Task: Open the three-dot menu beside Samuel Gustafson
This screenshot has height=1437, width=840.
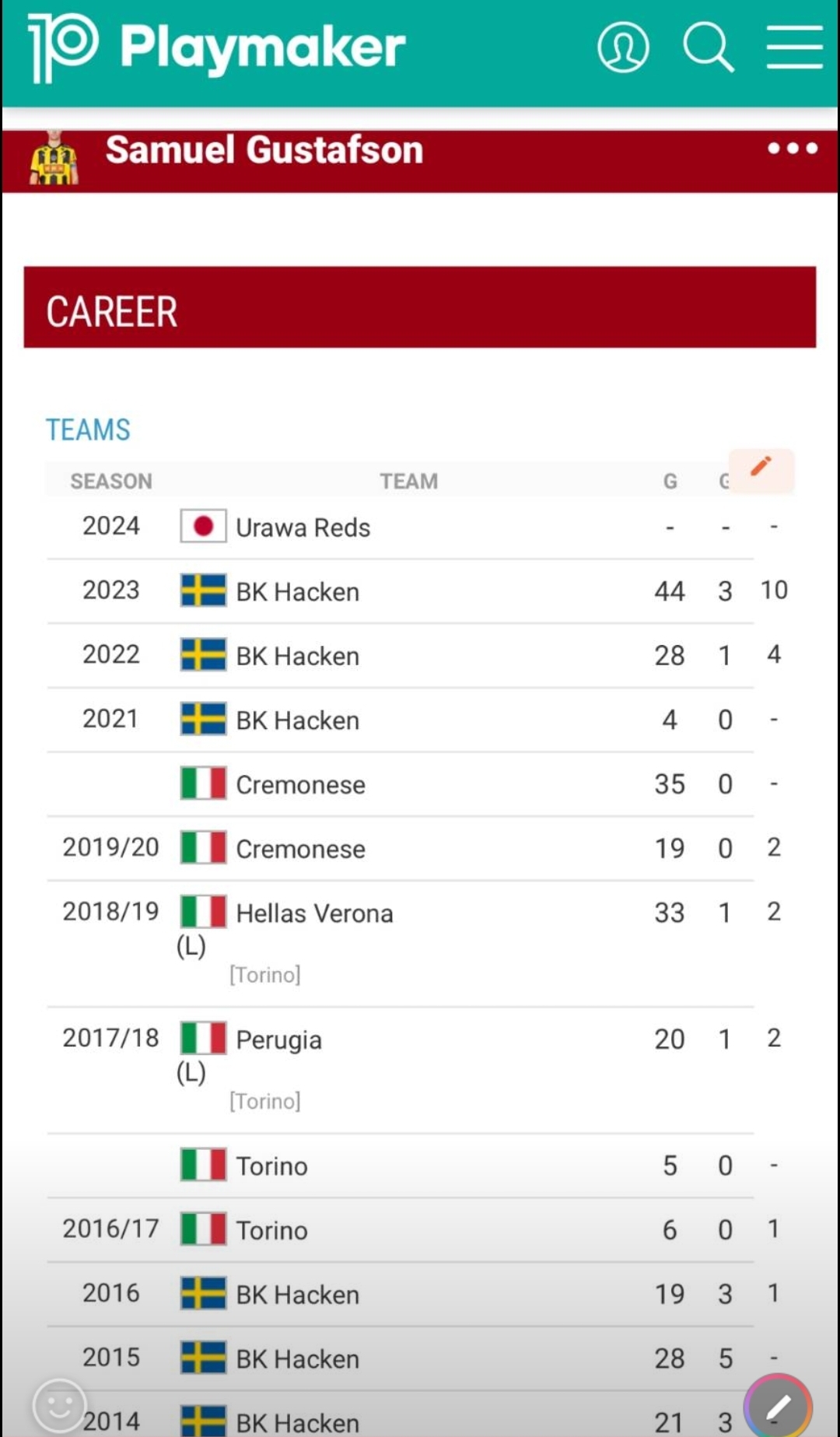Action: (793, 149)
